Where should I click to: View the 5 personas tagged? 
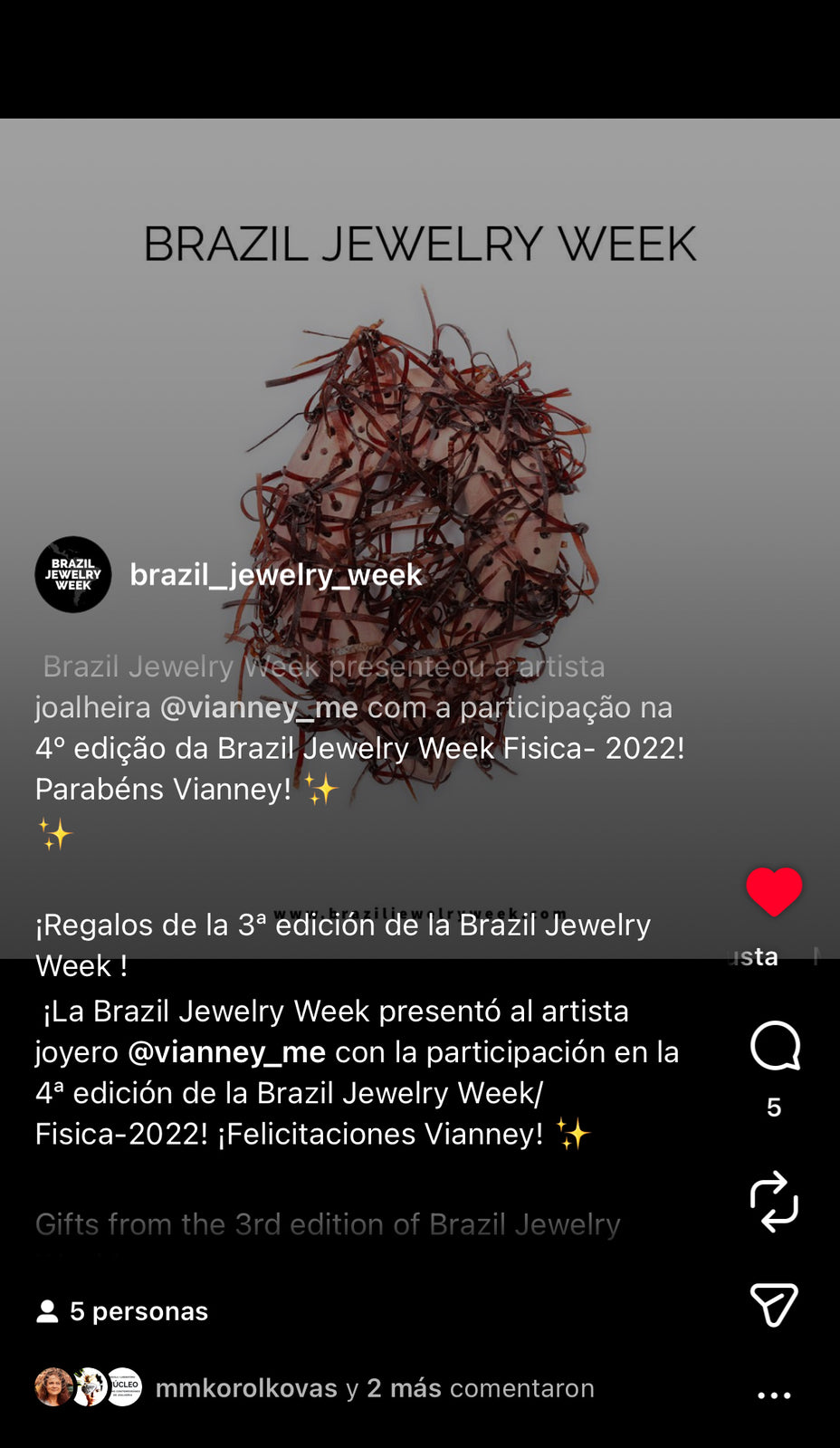(122, 1311)
